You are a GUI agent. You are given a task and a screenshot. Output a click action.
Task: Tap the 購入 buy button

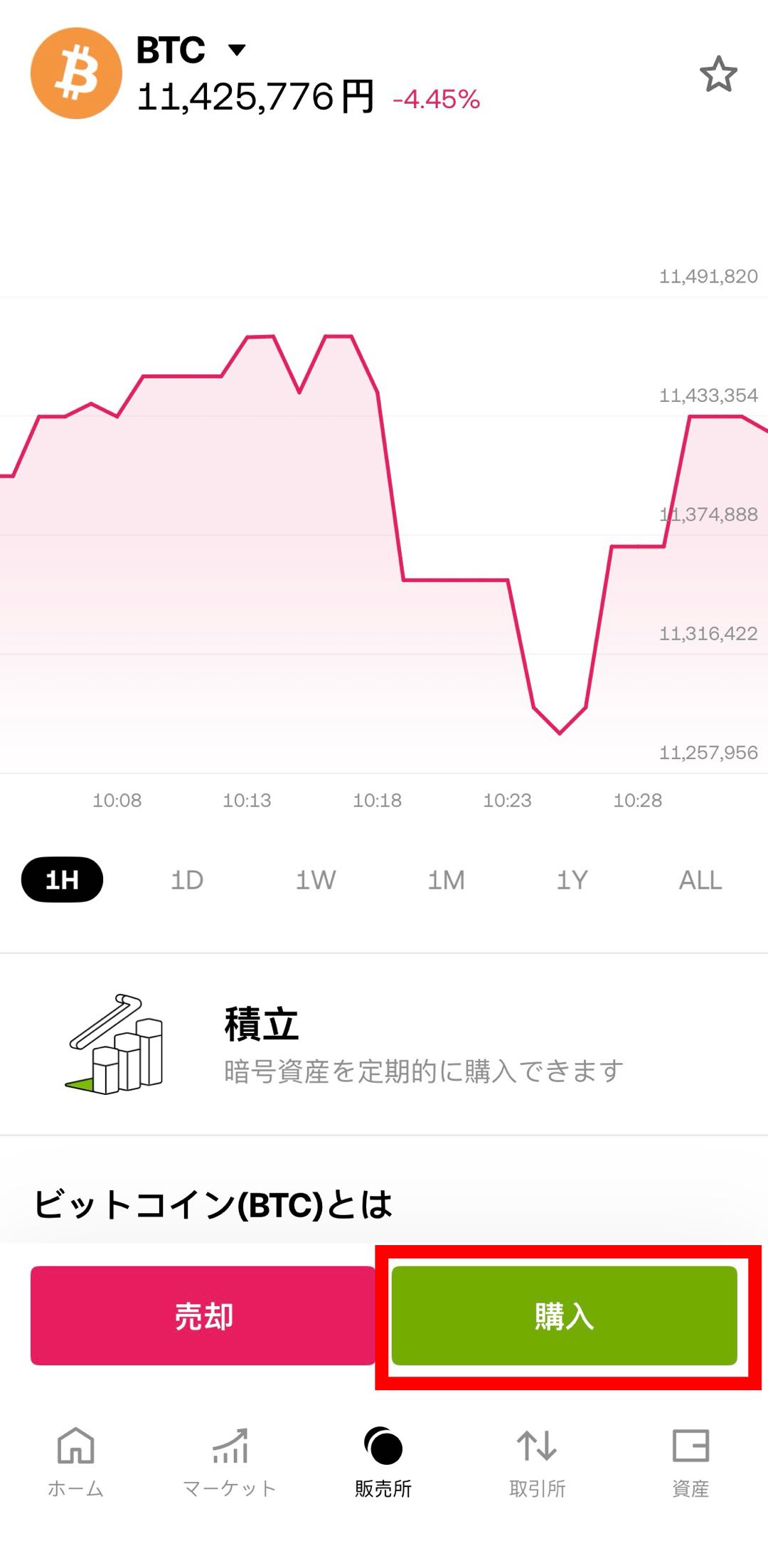[x=564, y=1315]
